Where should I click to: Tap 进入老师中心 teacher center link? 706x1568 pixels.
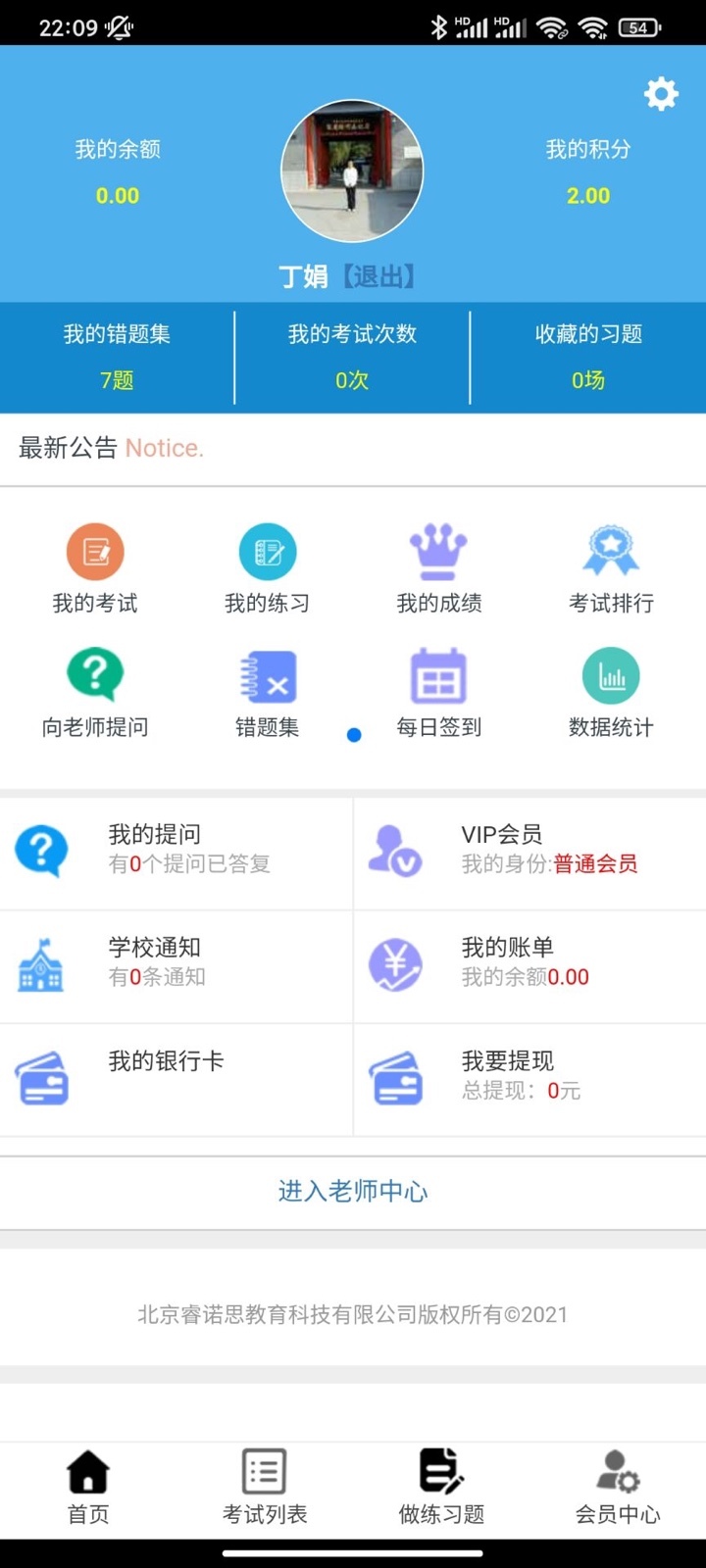(x=352, y=1192)
